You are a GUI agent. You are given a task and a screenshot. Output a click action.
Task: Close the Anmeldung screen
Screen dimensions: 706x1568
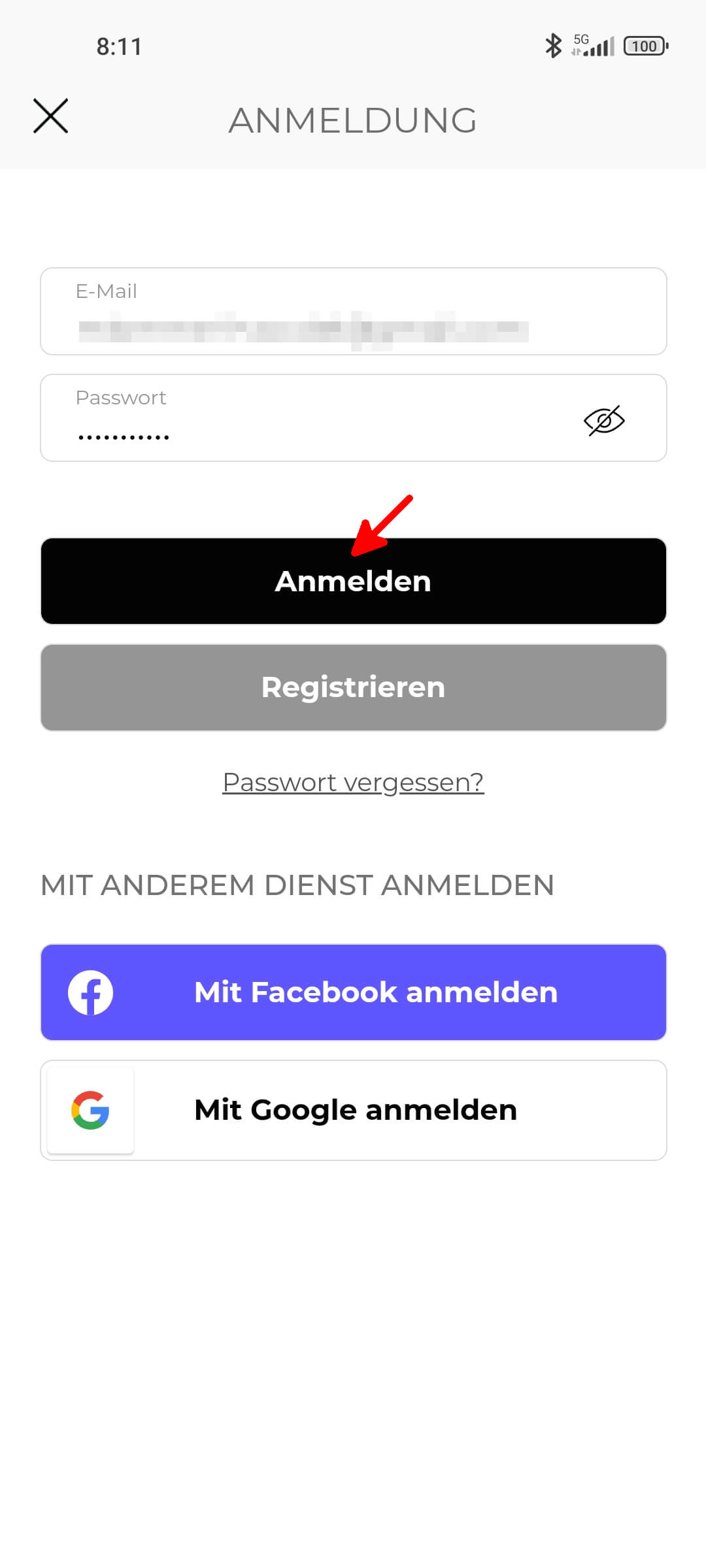(51, 116)
